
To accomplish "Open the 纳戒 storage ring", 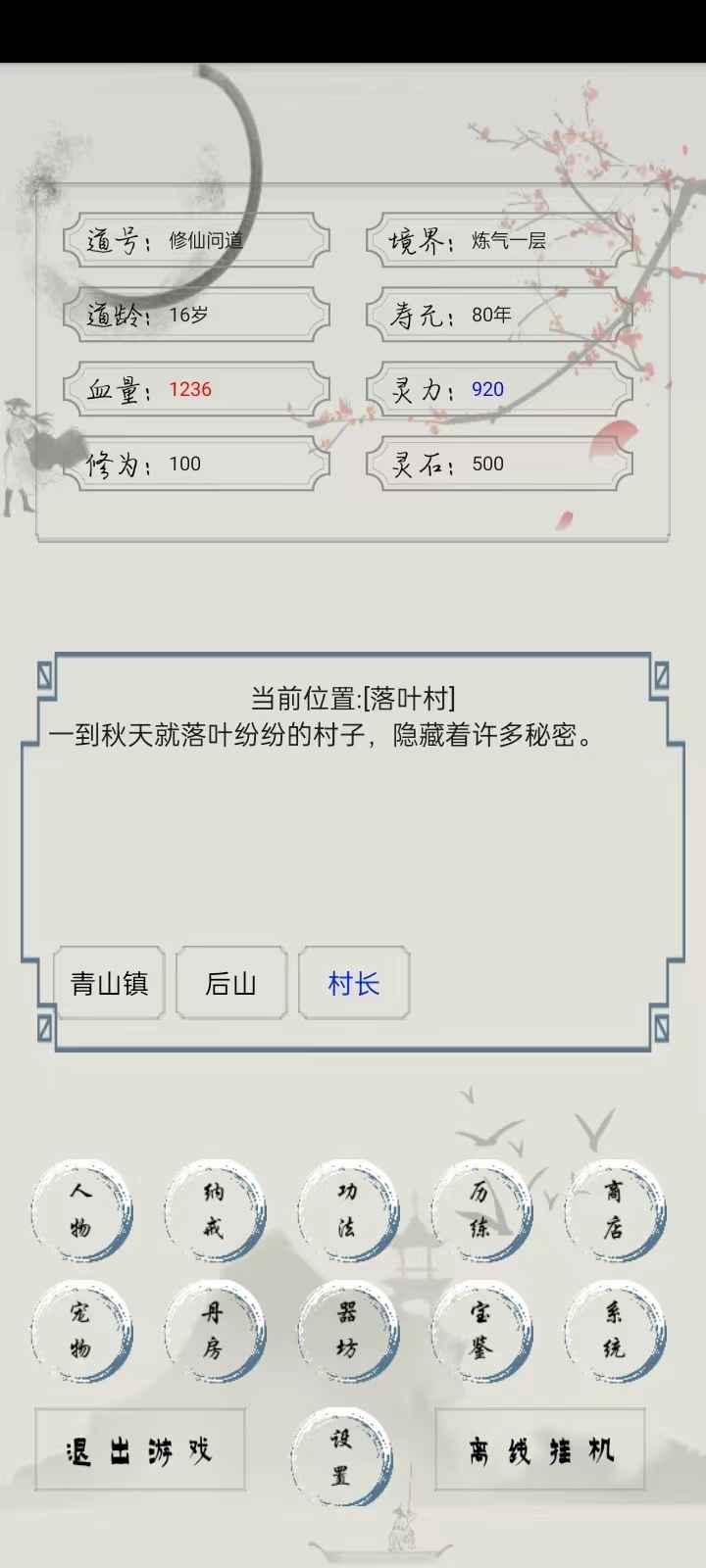I will click(215, 1210).
